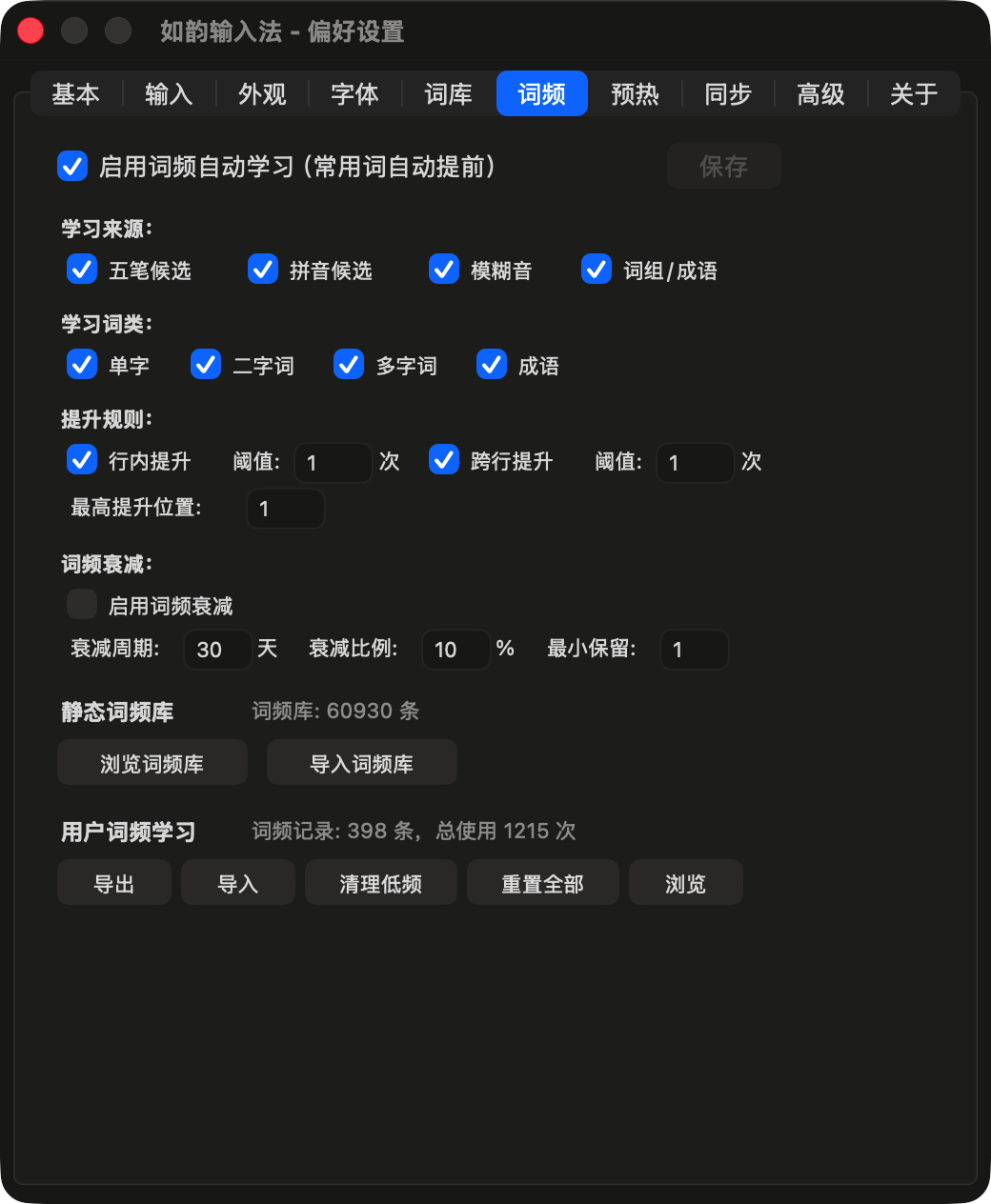Click 重置全部 to reset all learning data
991x1204 pixels.
pyautogui.click(x=542, y=882)
